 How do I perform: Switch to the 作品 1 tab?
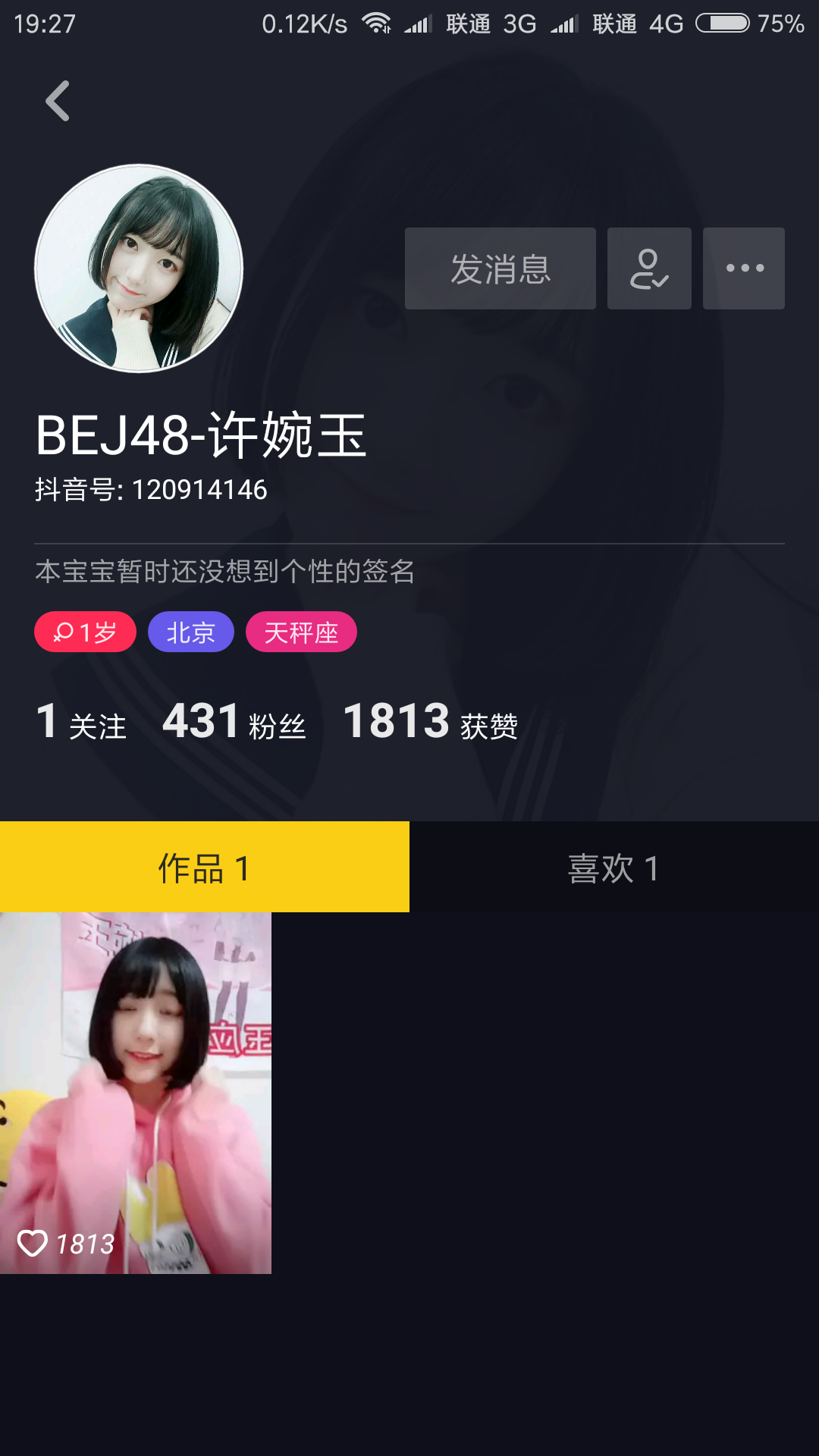pyautogui.click(x=205, y=867)
